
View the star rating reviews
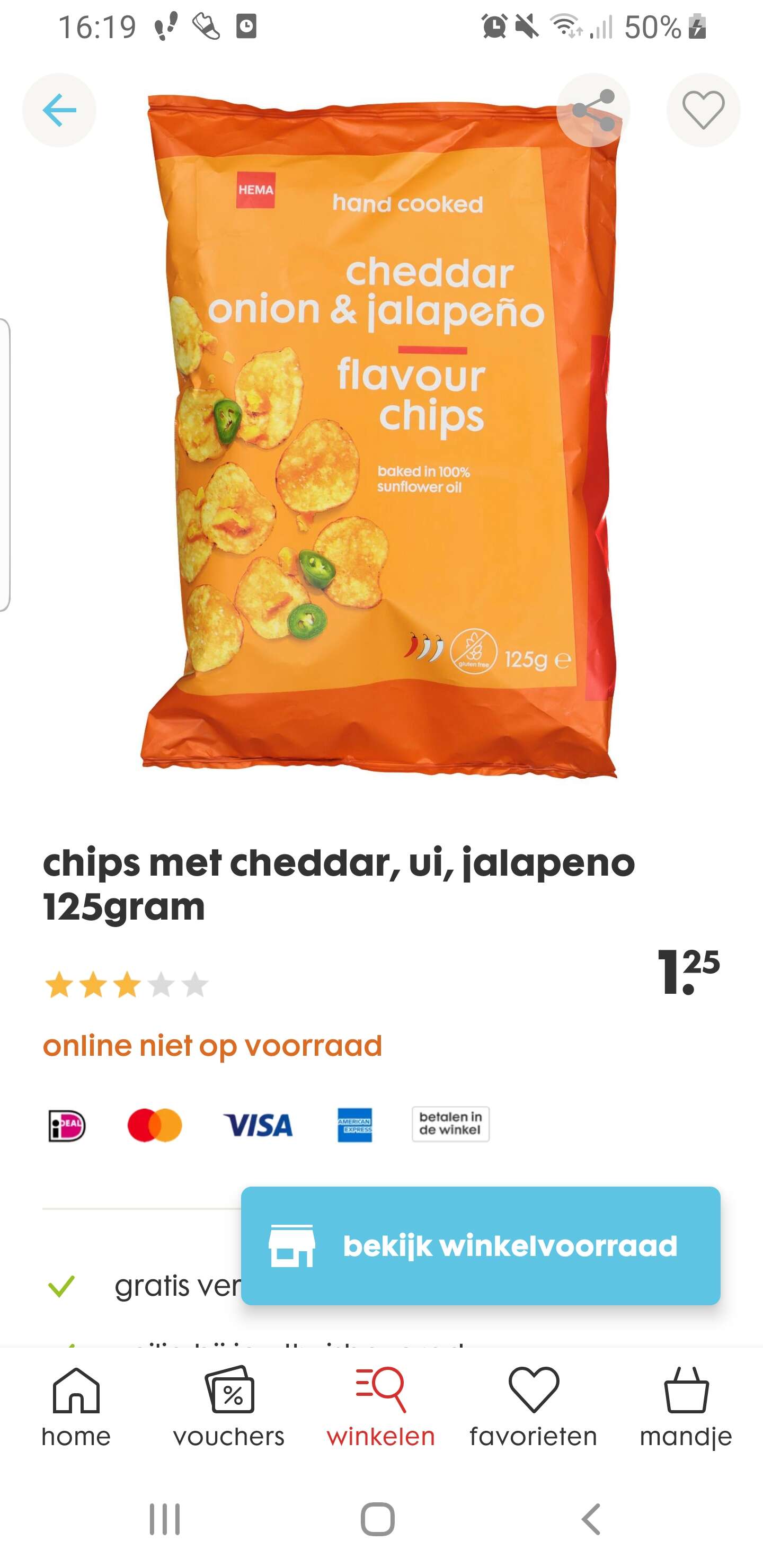coord(127,985)
